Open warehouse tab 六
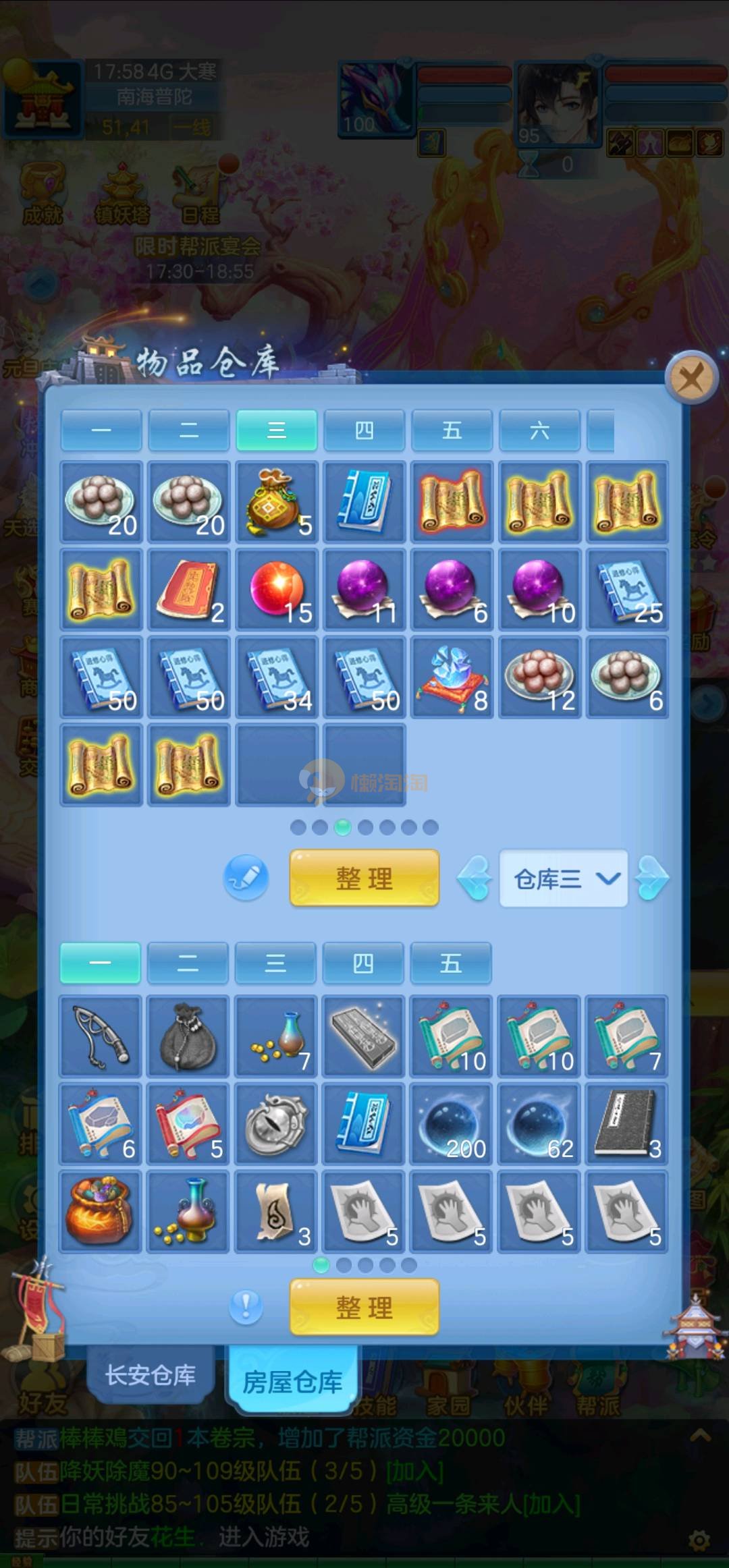729x1568 pixels. click(539, 430)
